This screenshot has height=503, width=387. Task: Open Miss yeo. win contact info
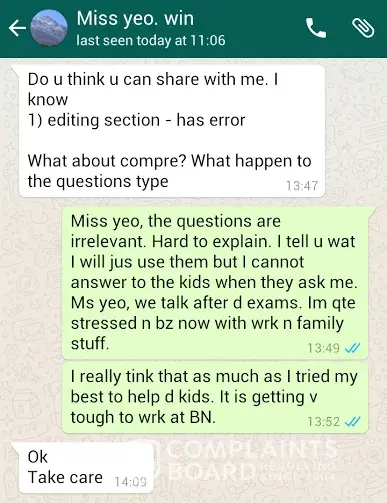point(151,28)
